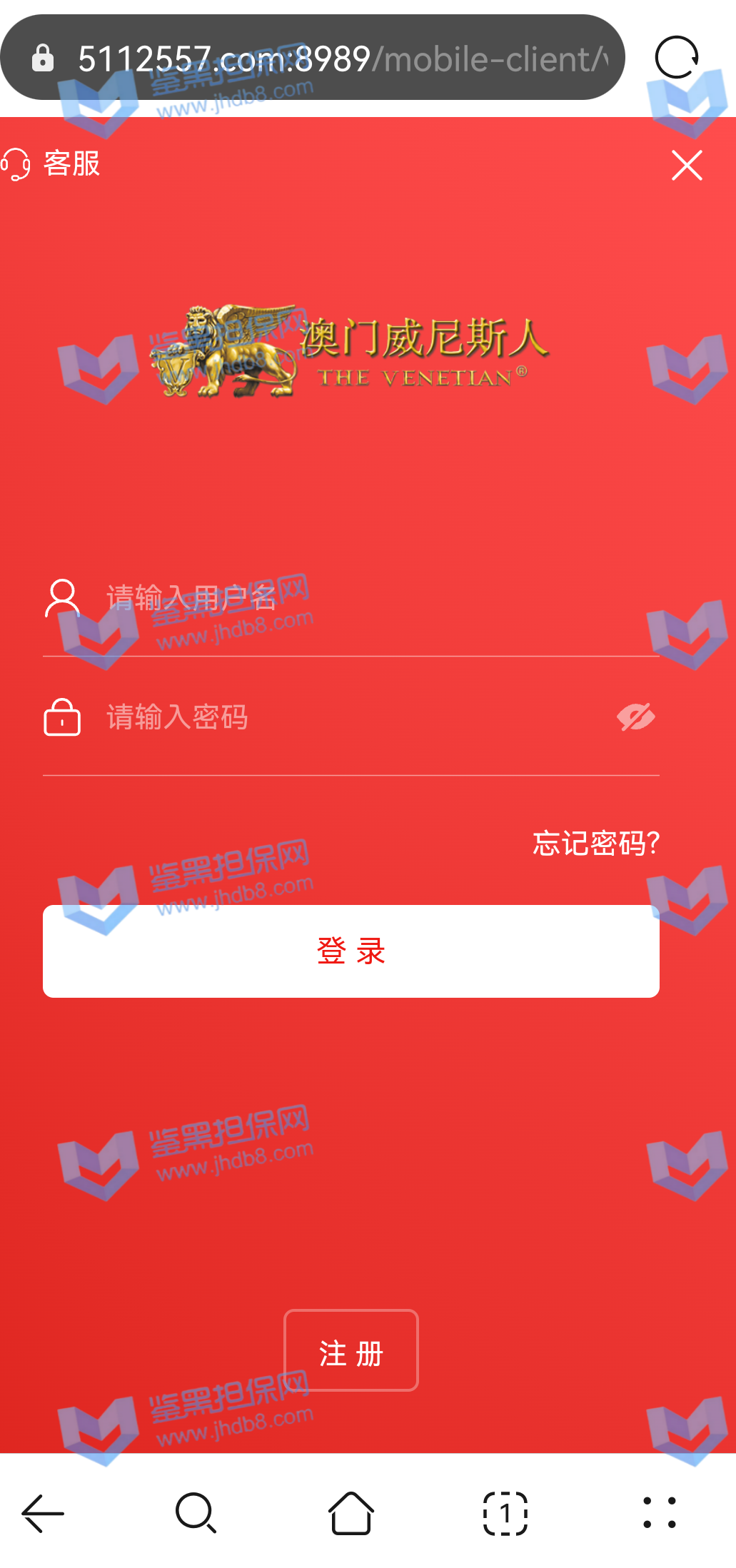The height and width of the screenshot is (1568, 736).
Task: Toggle password visibility eye icon
Action: coord(635,717)
